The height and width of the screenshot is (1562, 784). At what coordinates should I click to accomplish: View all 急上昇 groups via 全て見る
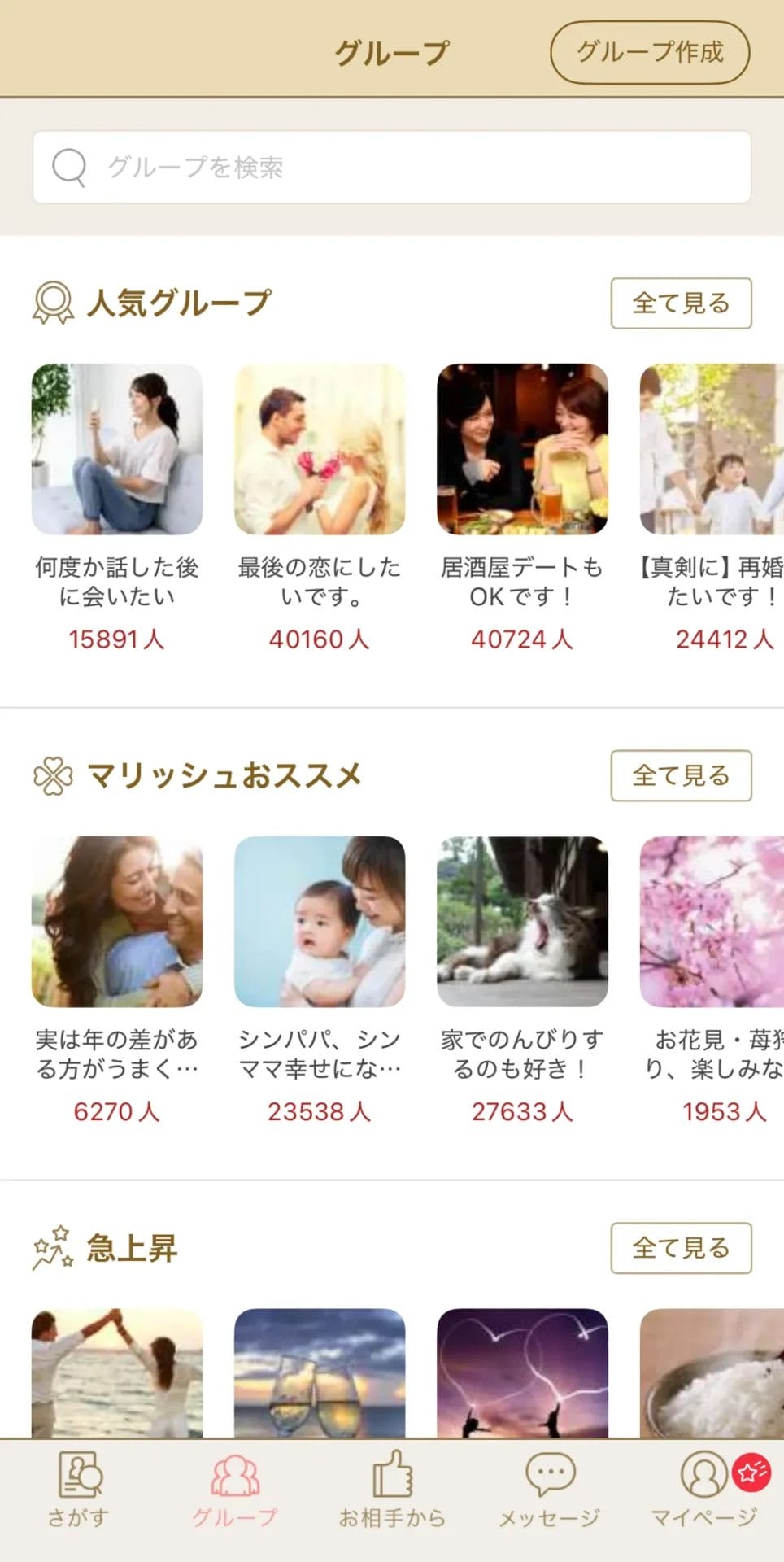pyautogui.click(x=680, y=1247)
